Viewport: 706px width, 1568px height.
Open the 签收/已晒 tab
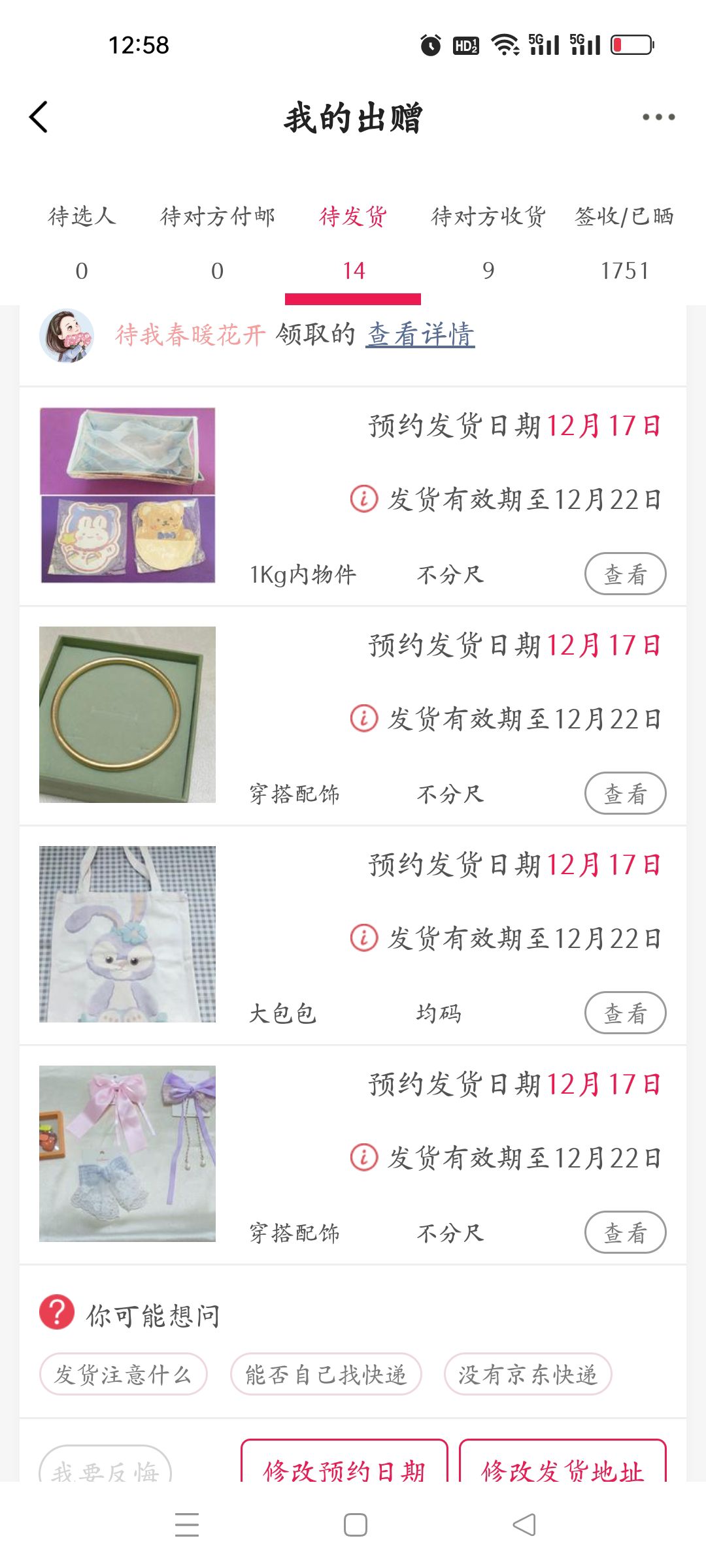pos(624,240)
